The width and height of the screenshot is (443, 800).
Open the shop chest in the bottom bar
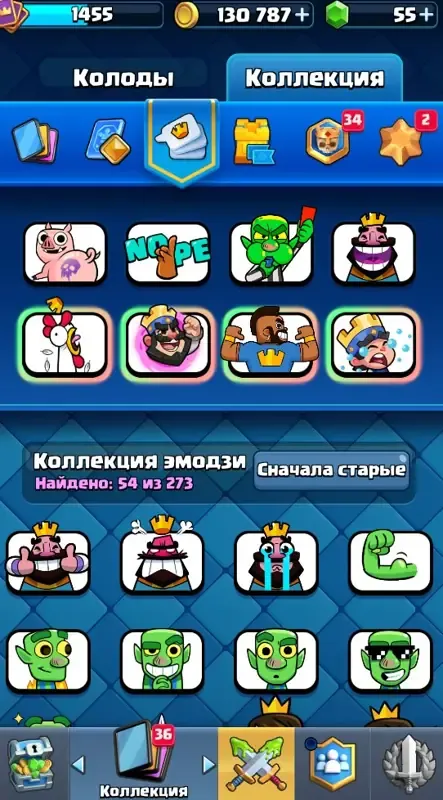point(30,764)
